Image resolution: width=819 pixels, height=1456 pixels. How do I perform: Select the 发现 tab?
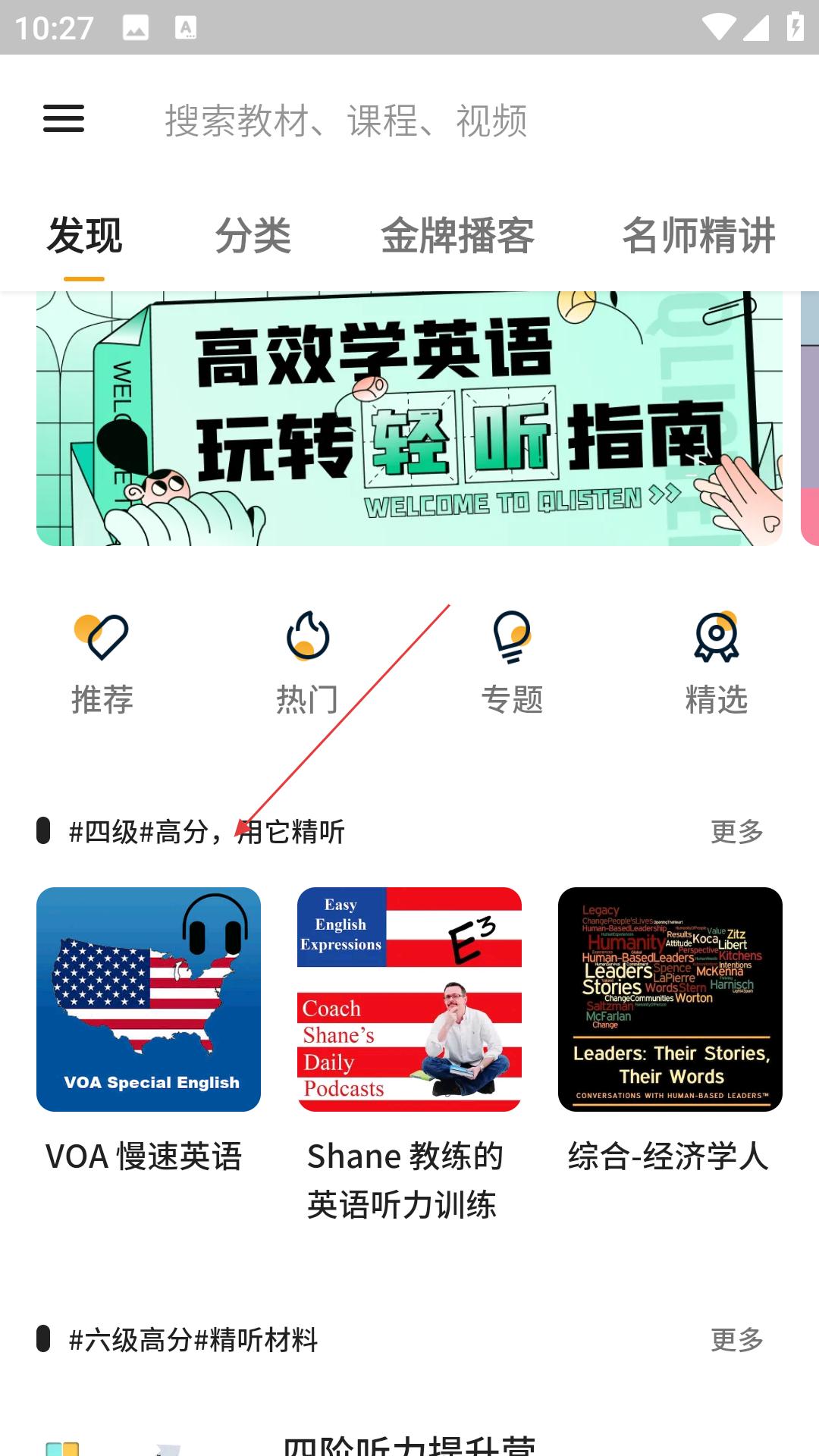(84, 235)
